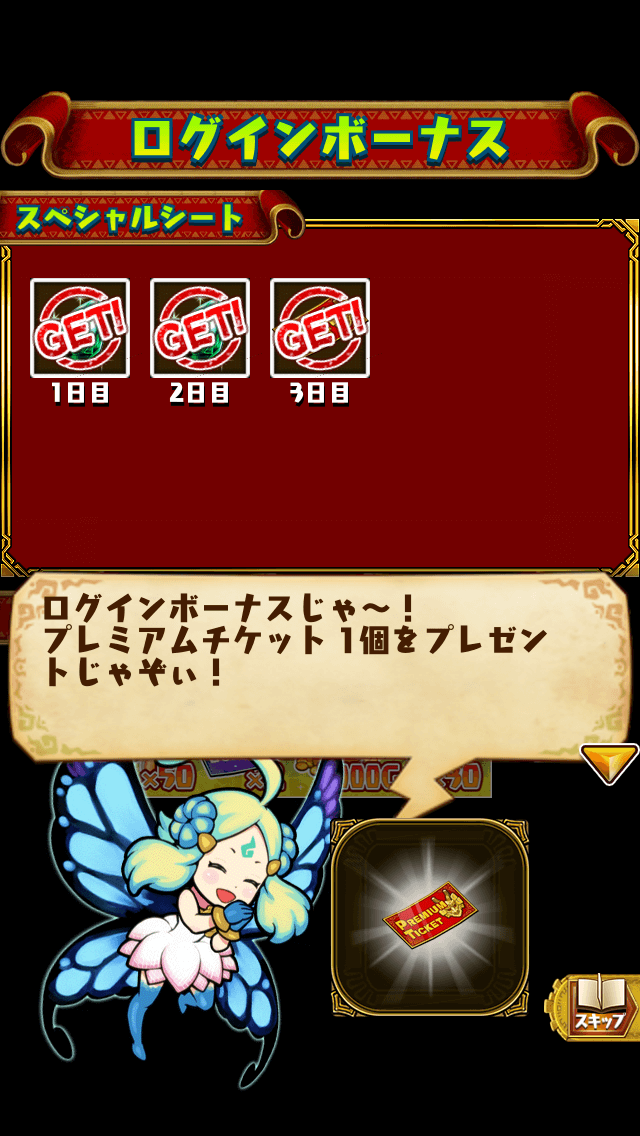
Task: Tap the スキップ skip button
Action: (597, 1008)
